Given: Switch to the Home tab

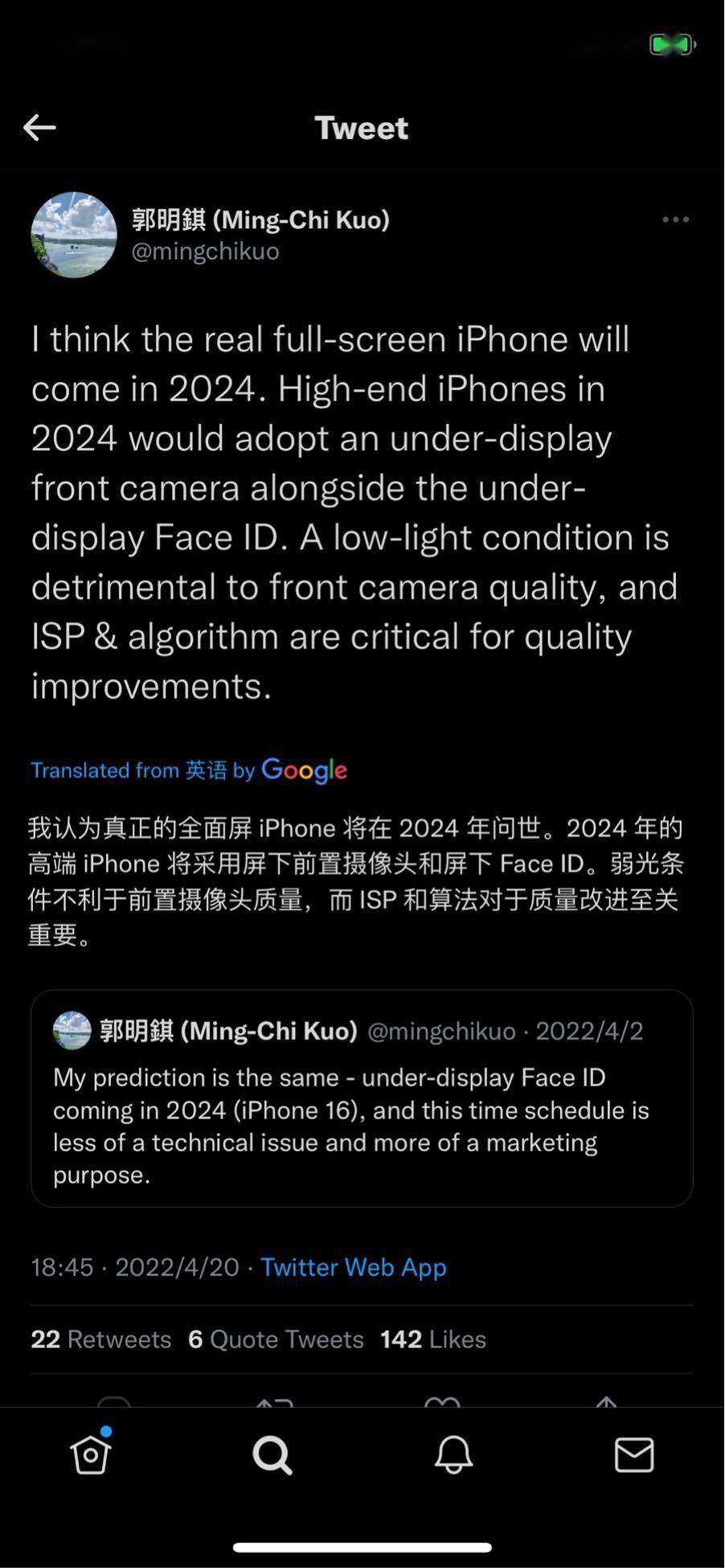Looking at the screenshot, I should (x=91, y=1455).
